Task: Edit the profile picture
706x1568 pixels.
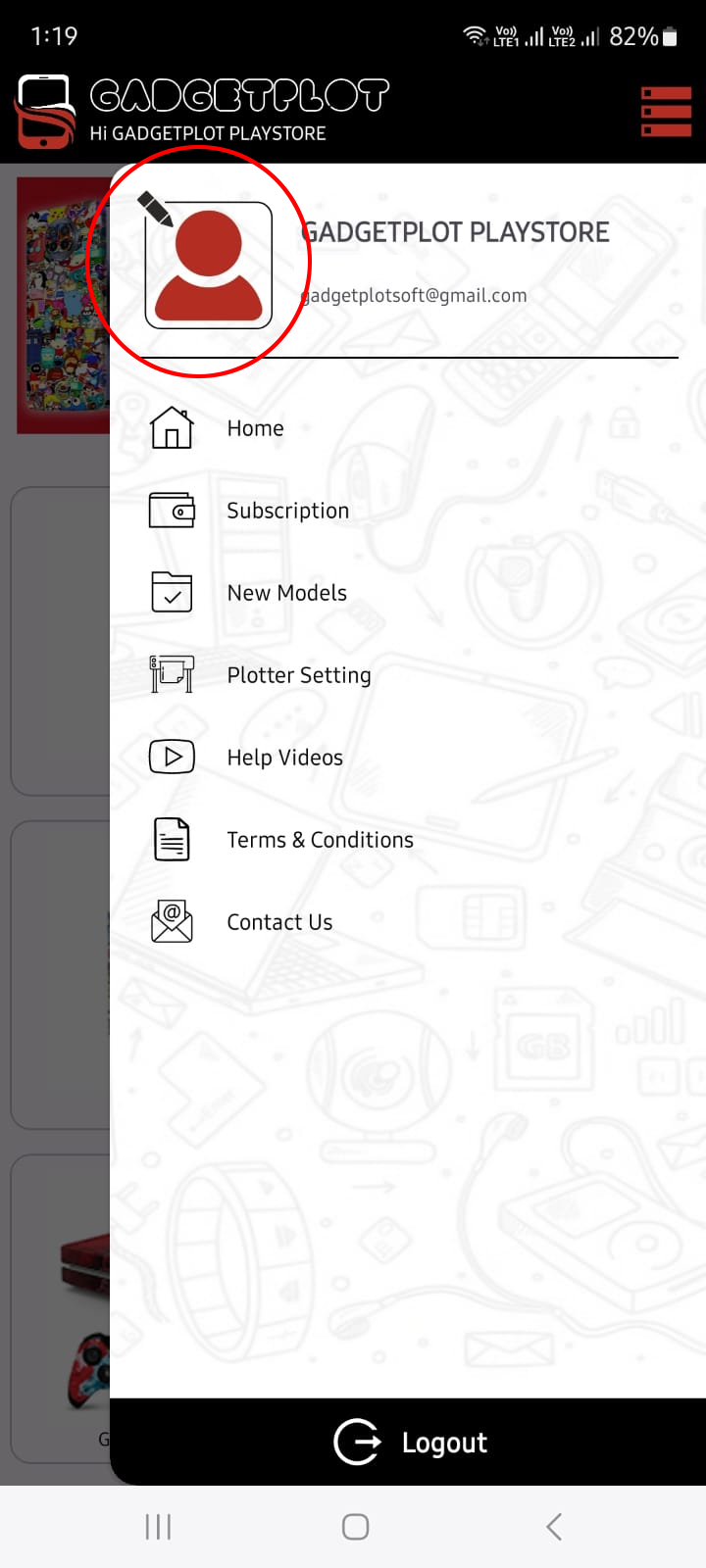Action: pos(157,209)
